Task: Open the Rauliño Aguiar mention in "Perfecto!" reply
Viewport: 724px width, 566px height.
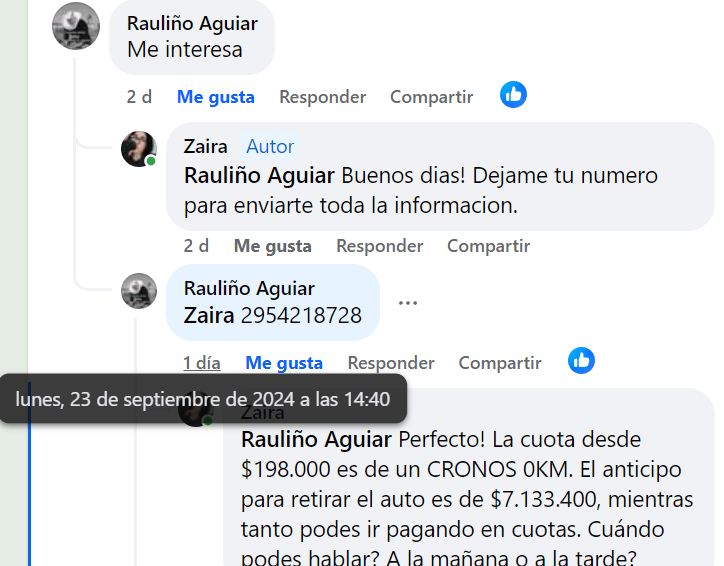Action: tap(317, 439)
